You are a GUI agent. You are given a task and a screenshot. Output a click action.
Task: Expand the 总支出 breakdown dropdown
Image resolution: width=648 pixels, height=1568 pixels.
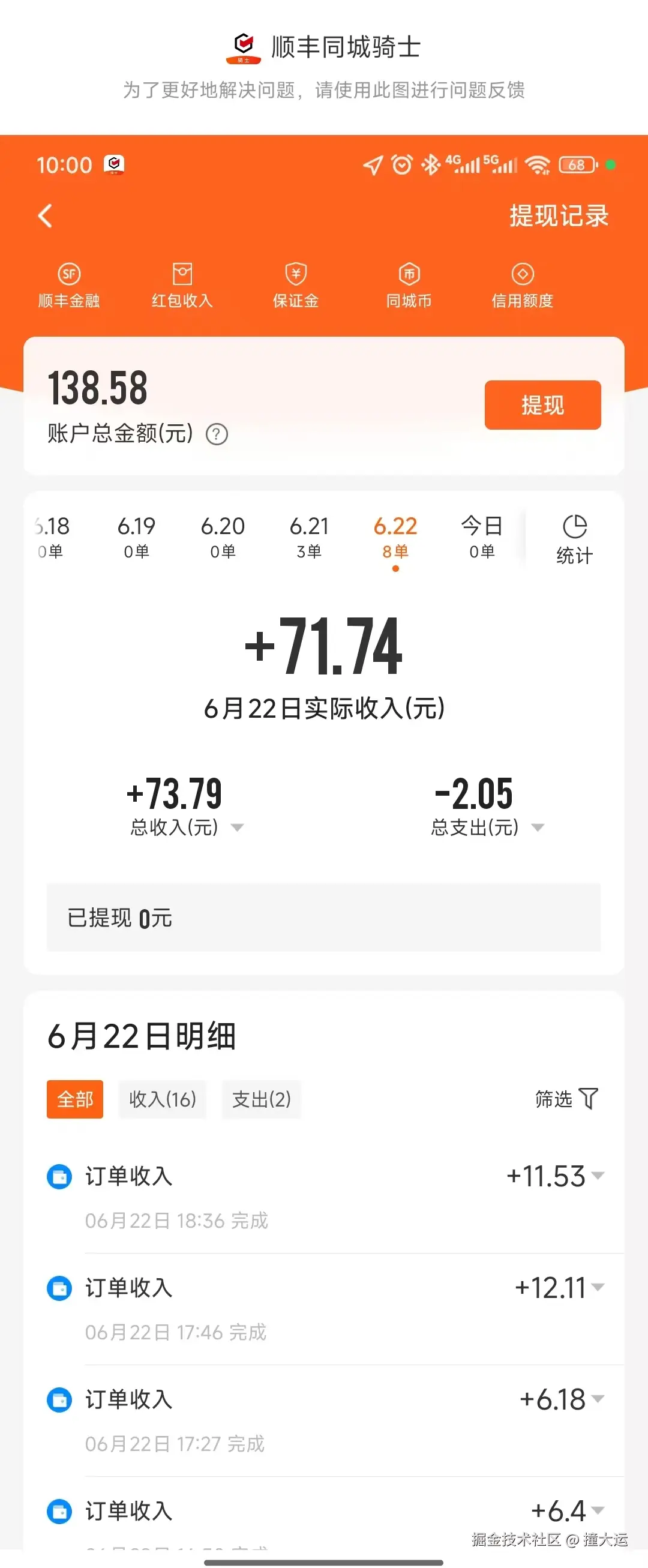click(x=538, y=828)
